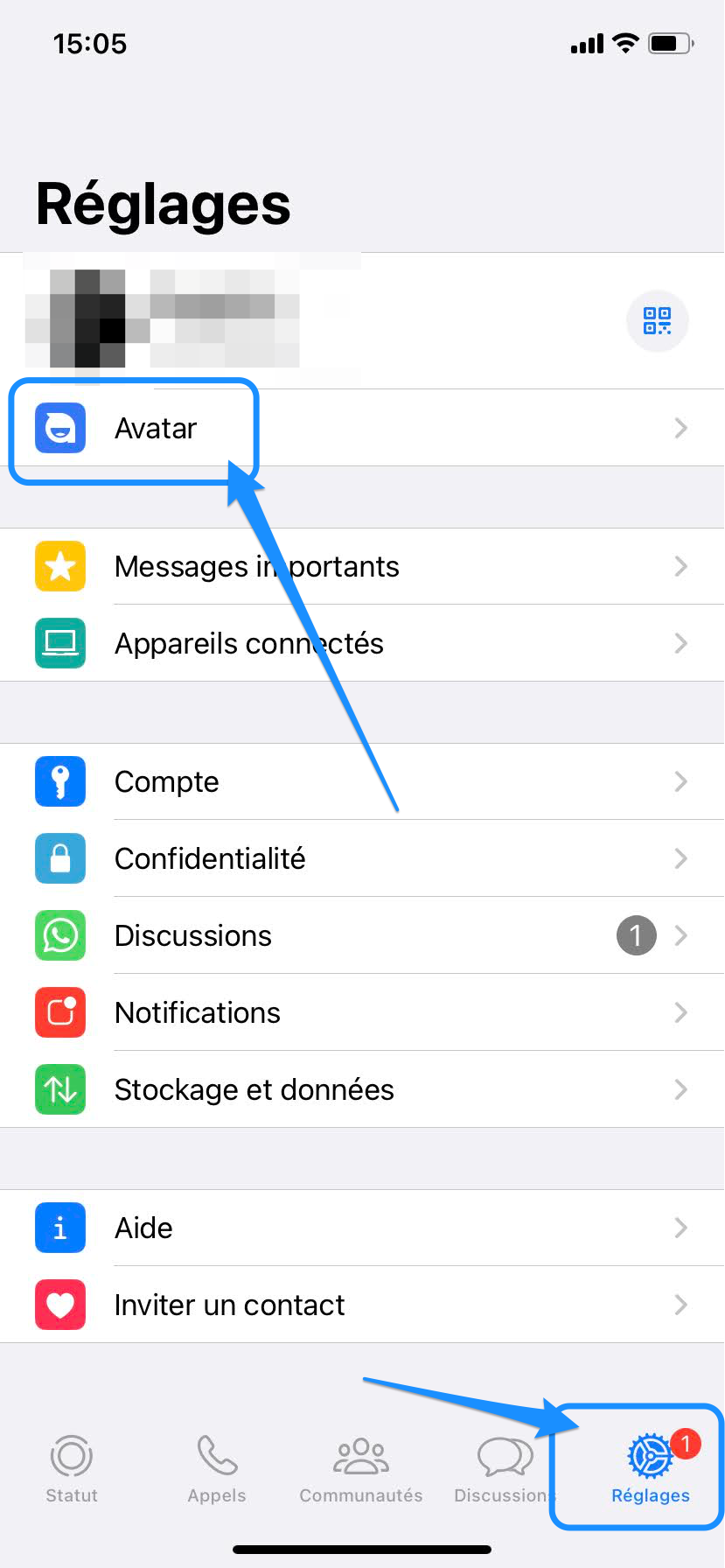Open Messages importants

(x=362, y=566)
